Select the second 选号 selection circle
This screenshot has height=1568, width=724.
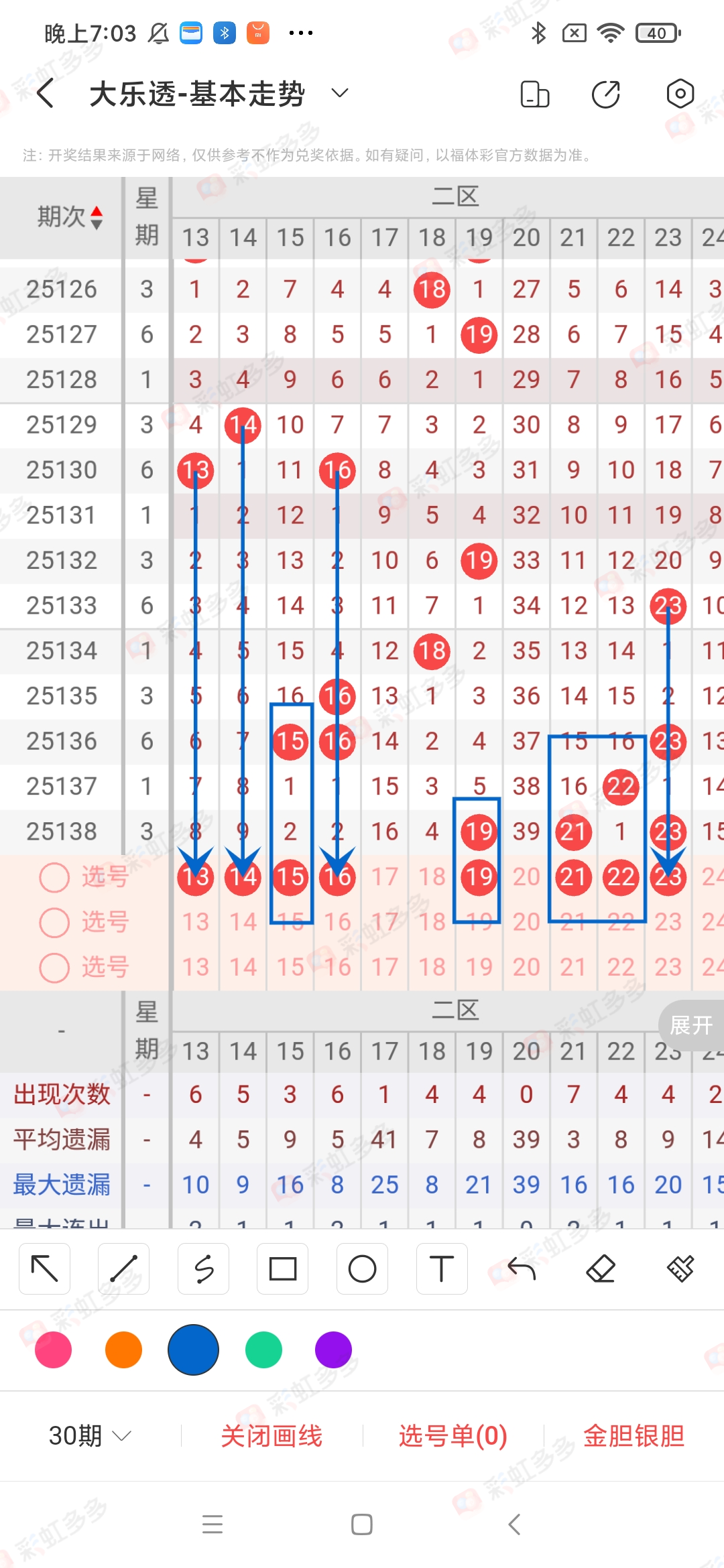click(54, 922)
